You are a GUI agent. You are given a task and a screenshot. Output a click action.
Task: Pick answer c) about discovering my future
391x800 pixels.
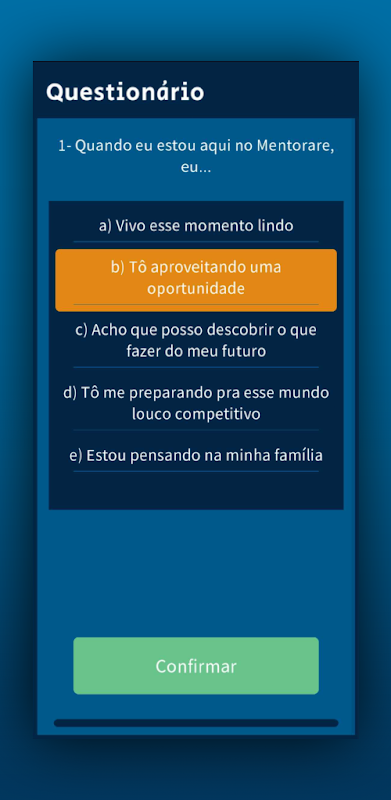pos(196,341)
